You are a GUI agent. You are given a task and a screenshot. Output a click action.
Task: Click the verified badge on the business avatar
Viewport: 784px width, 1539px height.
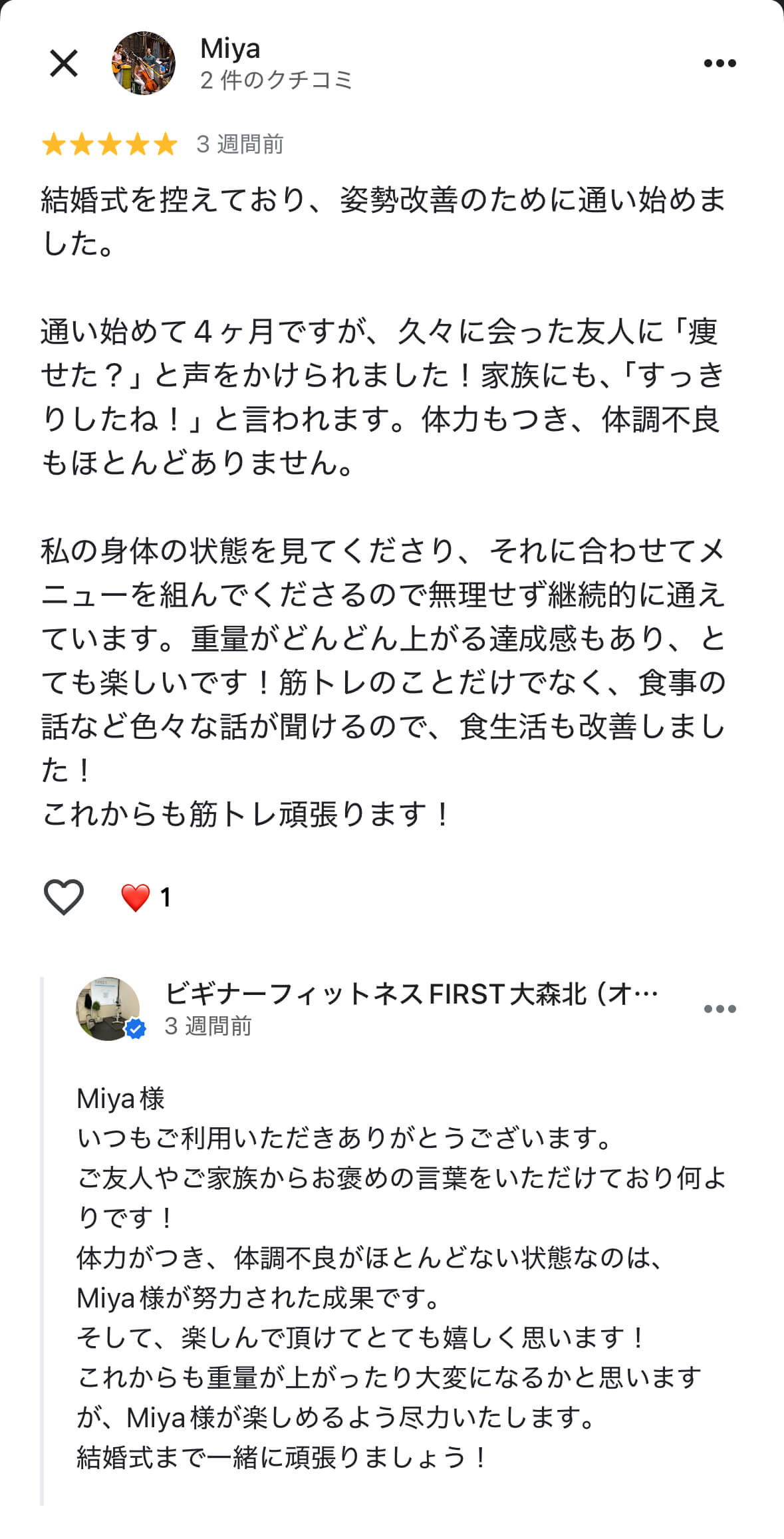(136, 1029)
